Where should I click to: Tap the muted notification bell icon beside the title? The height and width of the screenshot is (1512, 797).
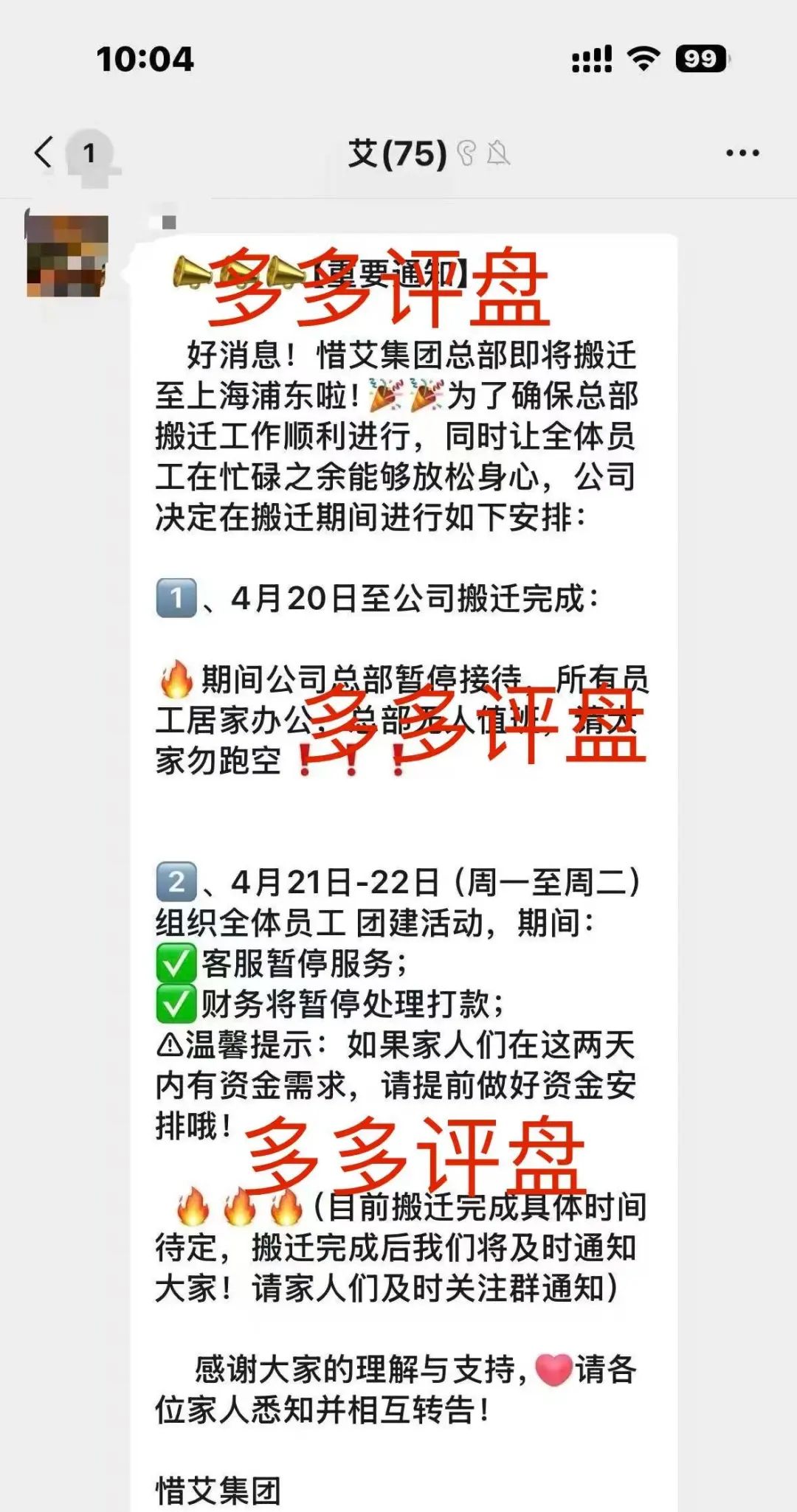coord(499,153)
